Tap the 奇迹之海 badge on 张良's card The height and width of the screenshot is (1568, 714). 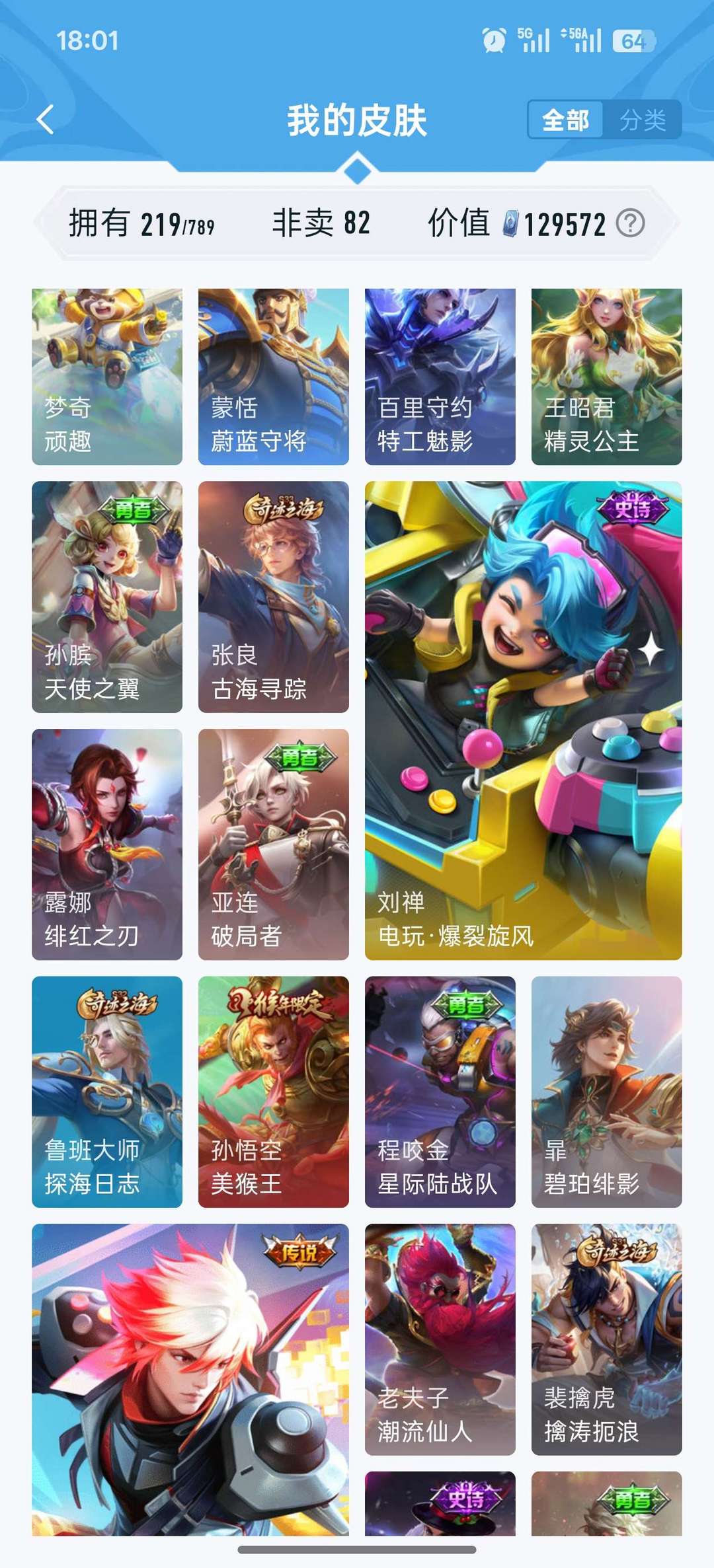point(286,506)
